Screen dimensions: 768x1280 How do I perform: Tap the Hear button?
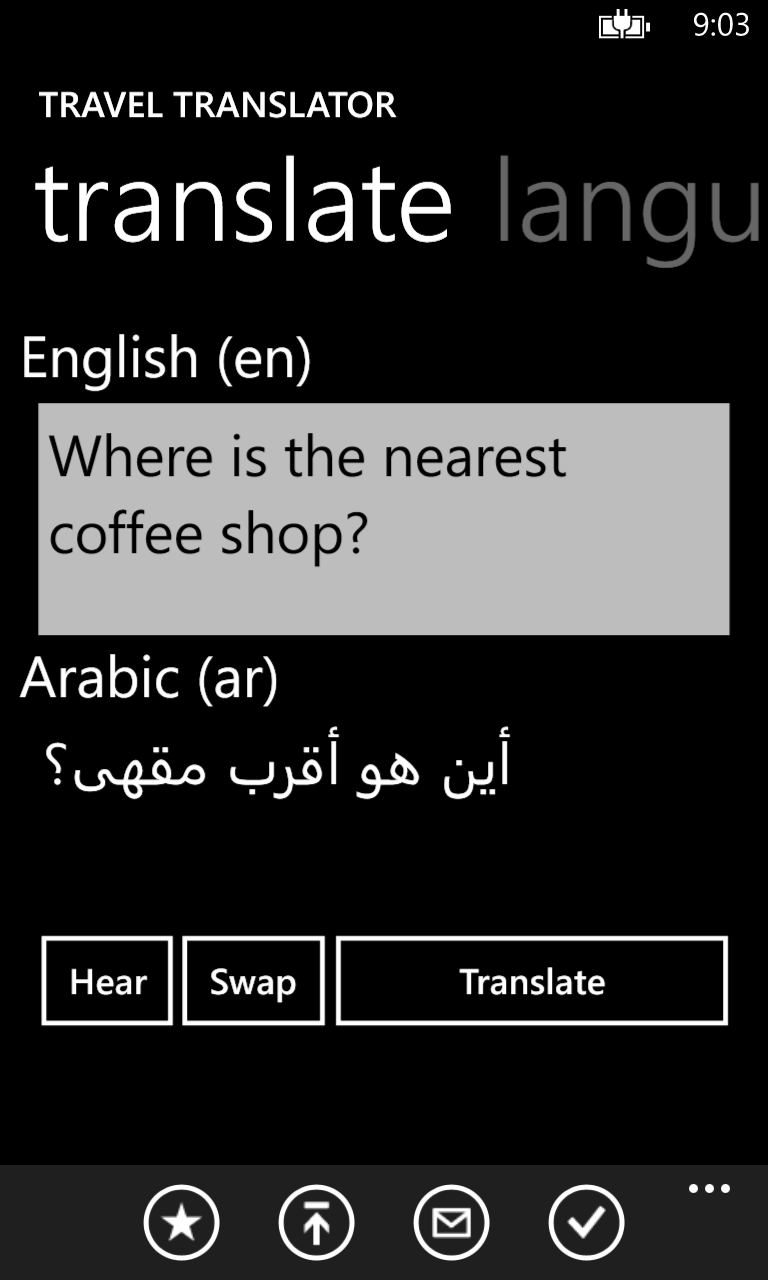pos(107,981)
